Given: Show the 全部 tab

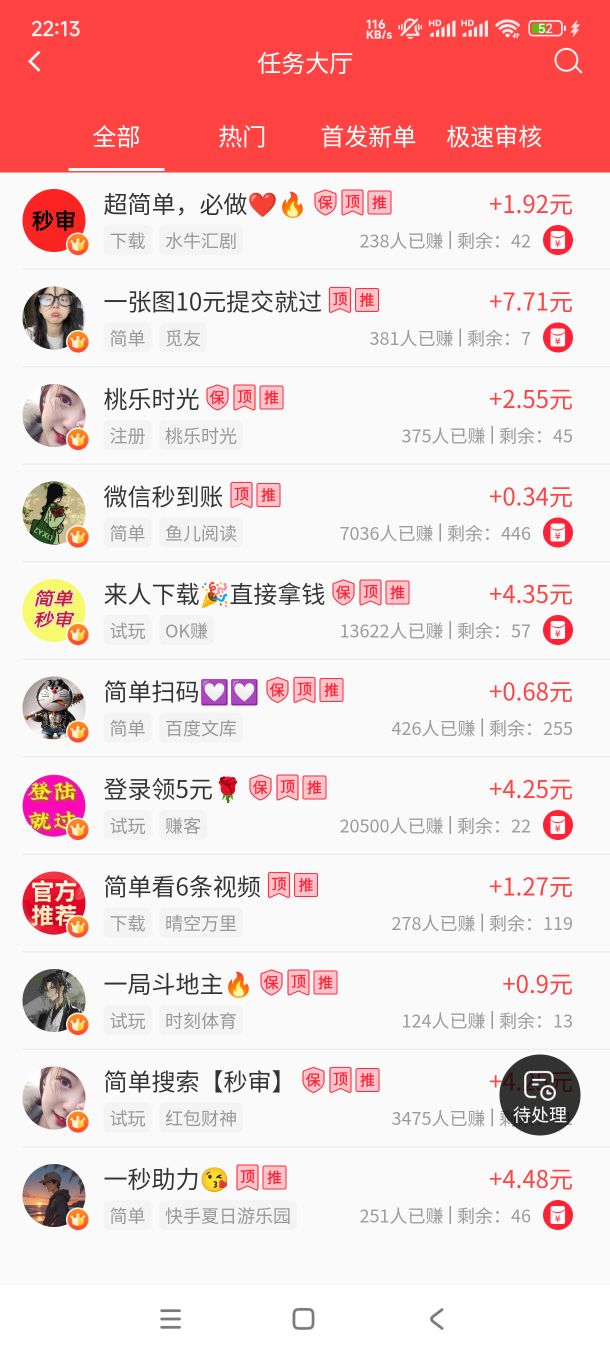Looking at the screenshot, I should [116, 137].
